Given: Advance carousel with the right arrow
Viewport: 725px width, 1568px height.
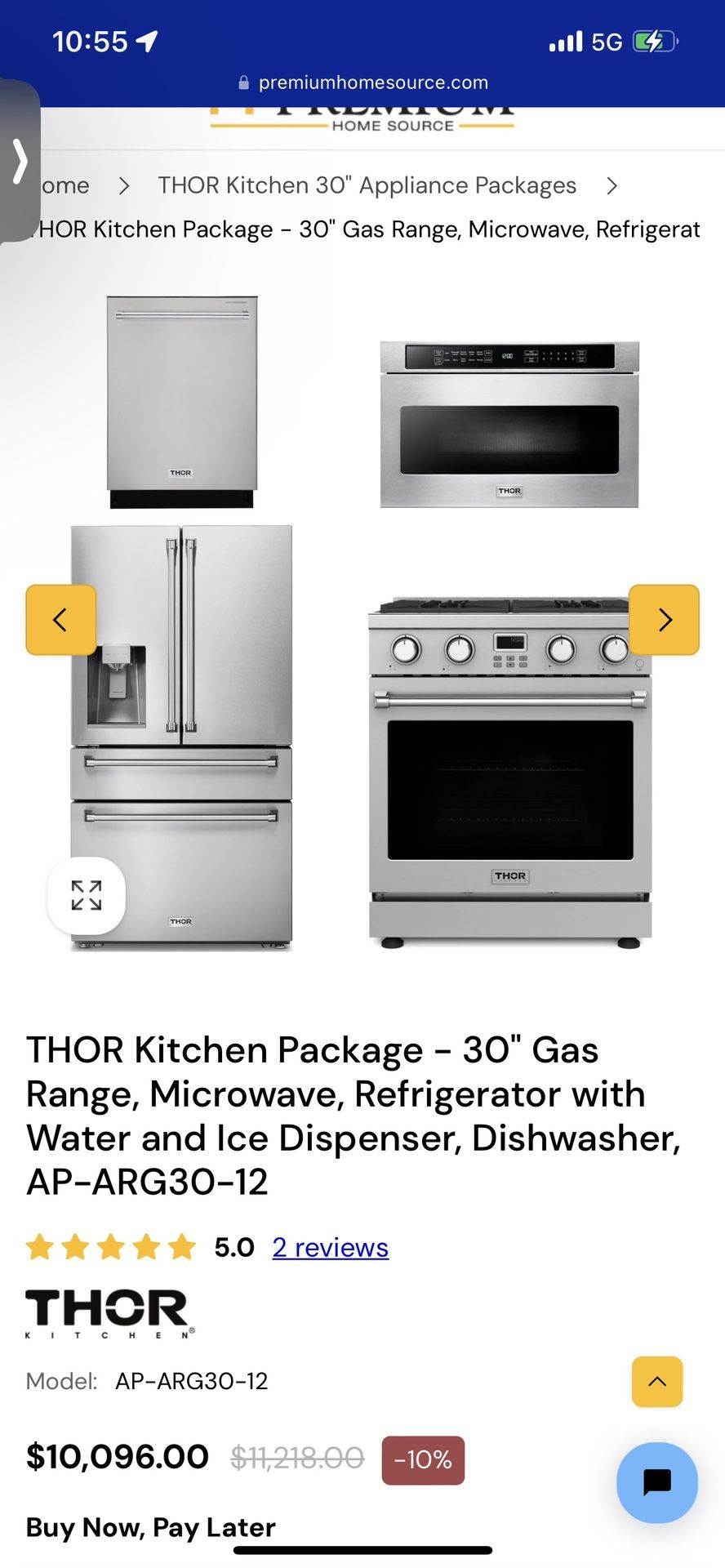Looking at the screenshot, I should (x=664, y=620).
